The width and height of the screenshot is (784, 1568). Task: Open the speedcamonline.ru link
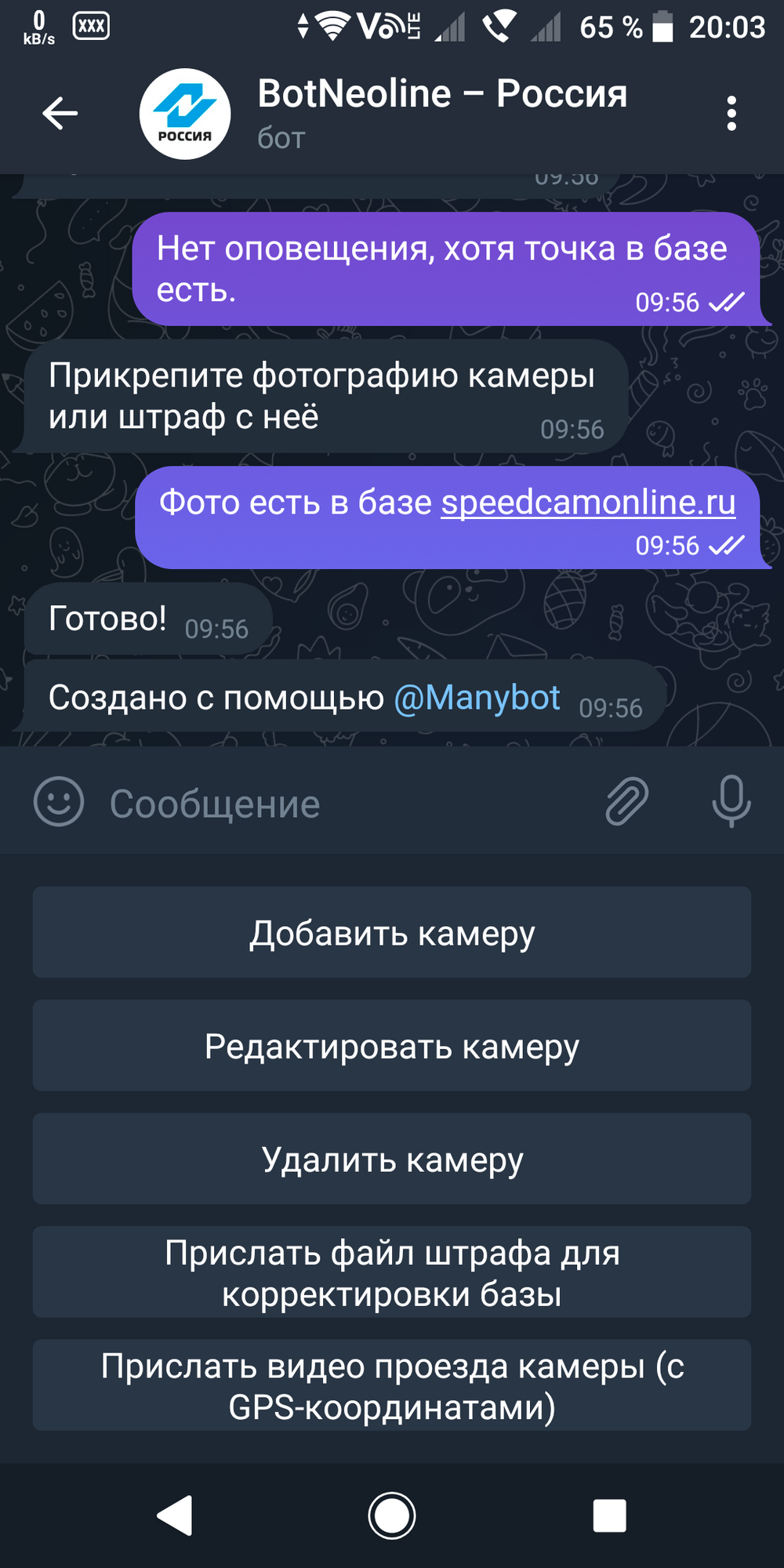[588, 503]
